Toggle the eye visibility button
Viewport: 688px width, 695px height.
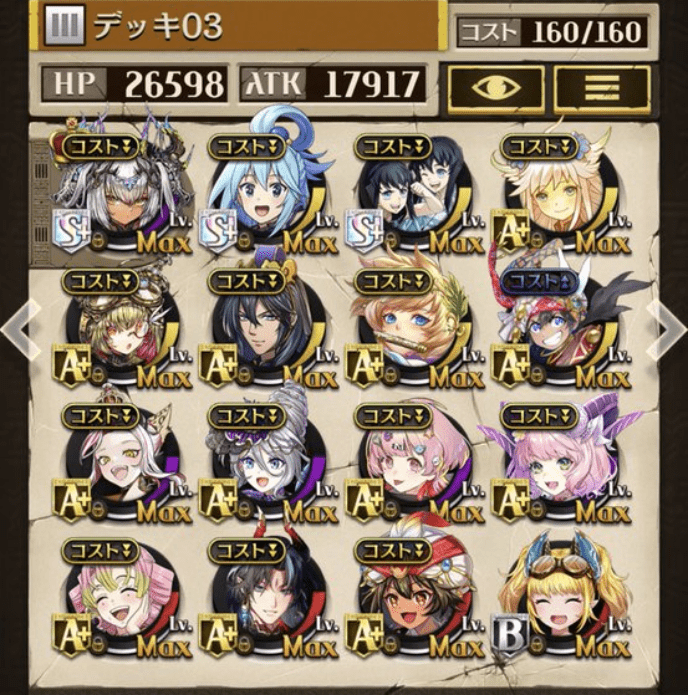(495, 89)
